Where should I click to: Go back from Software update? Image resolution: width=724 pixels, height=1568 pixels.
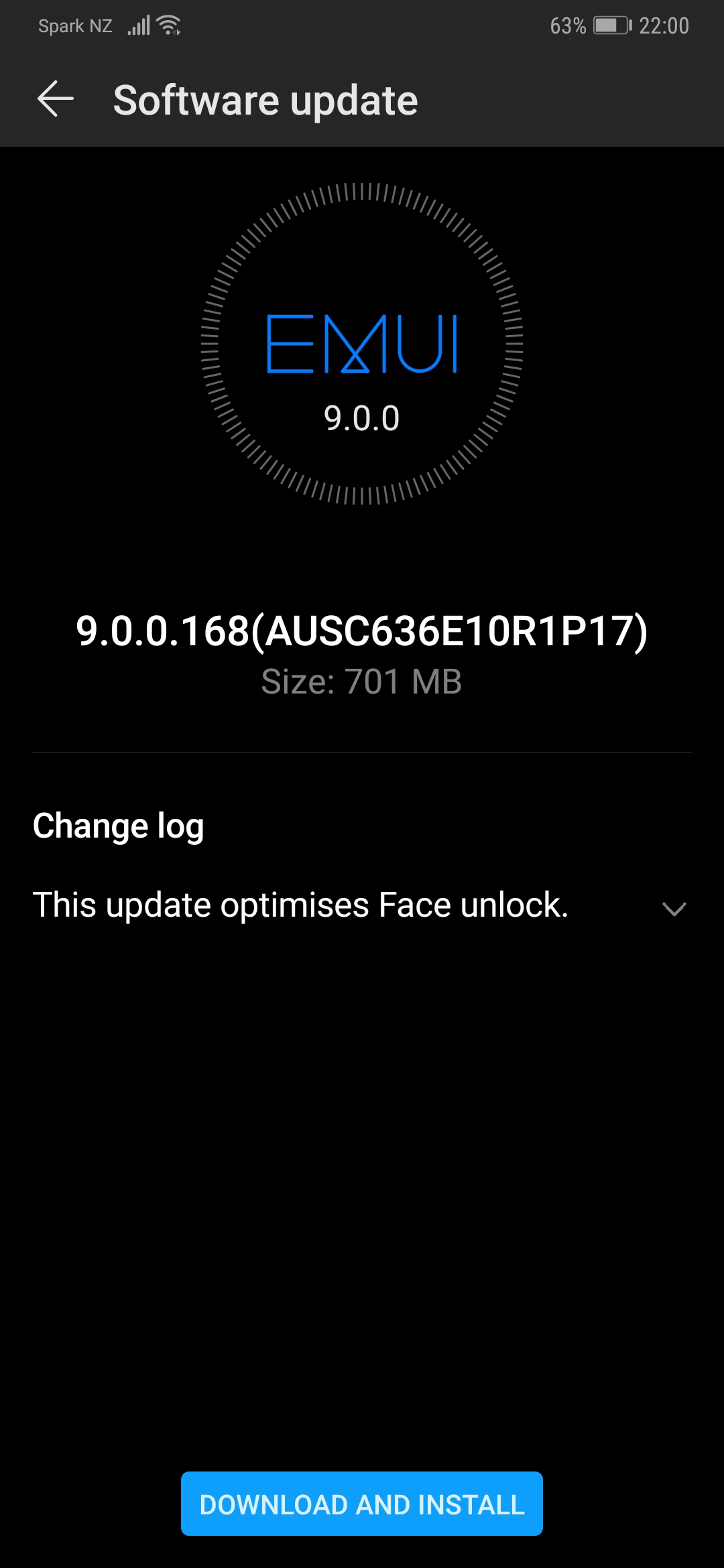click(x=56, y=99)
